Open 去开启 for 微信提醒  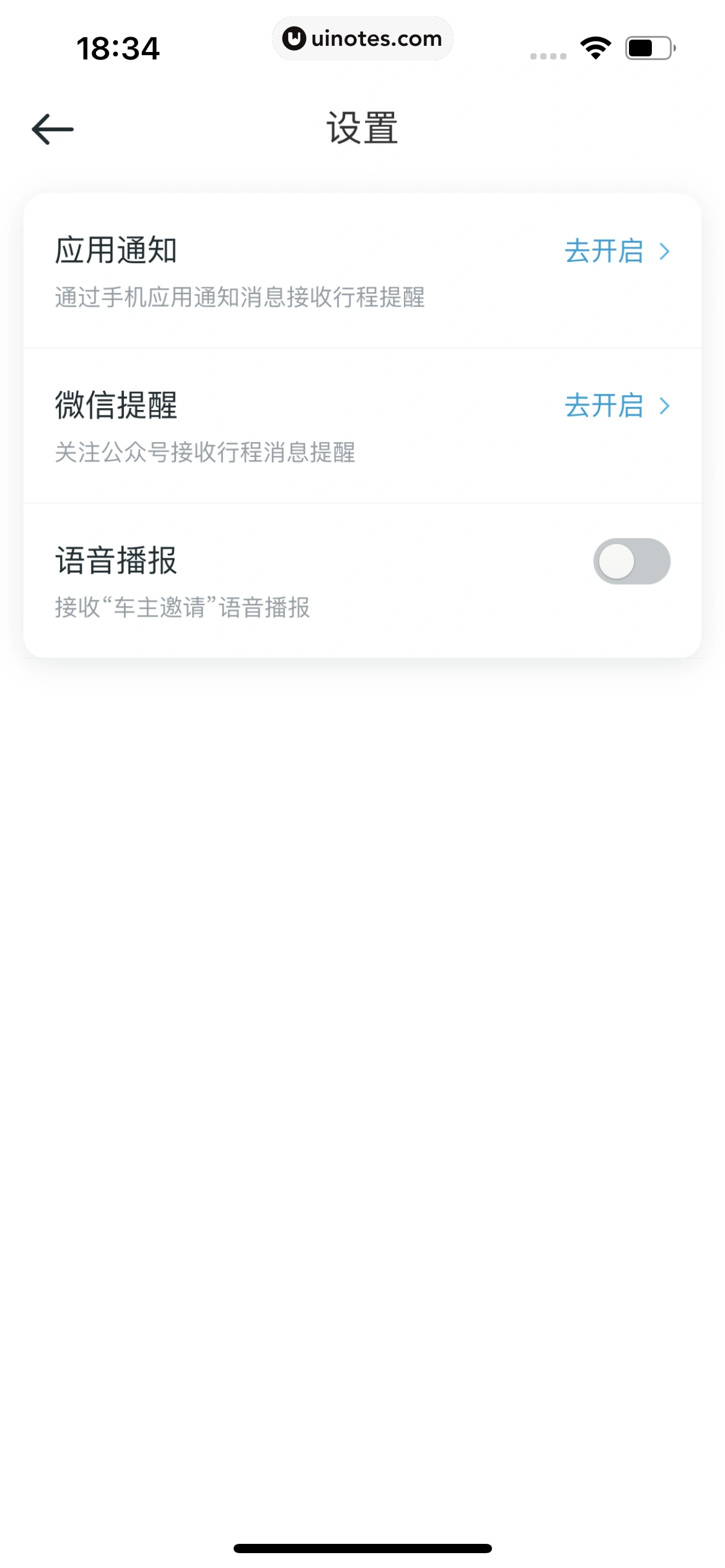616,406
